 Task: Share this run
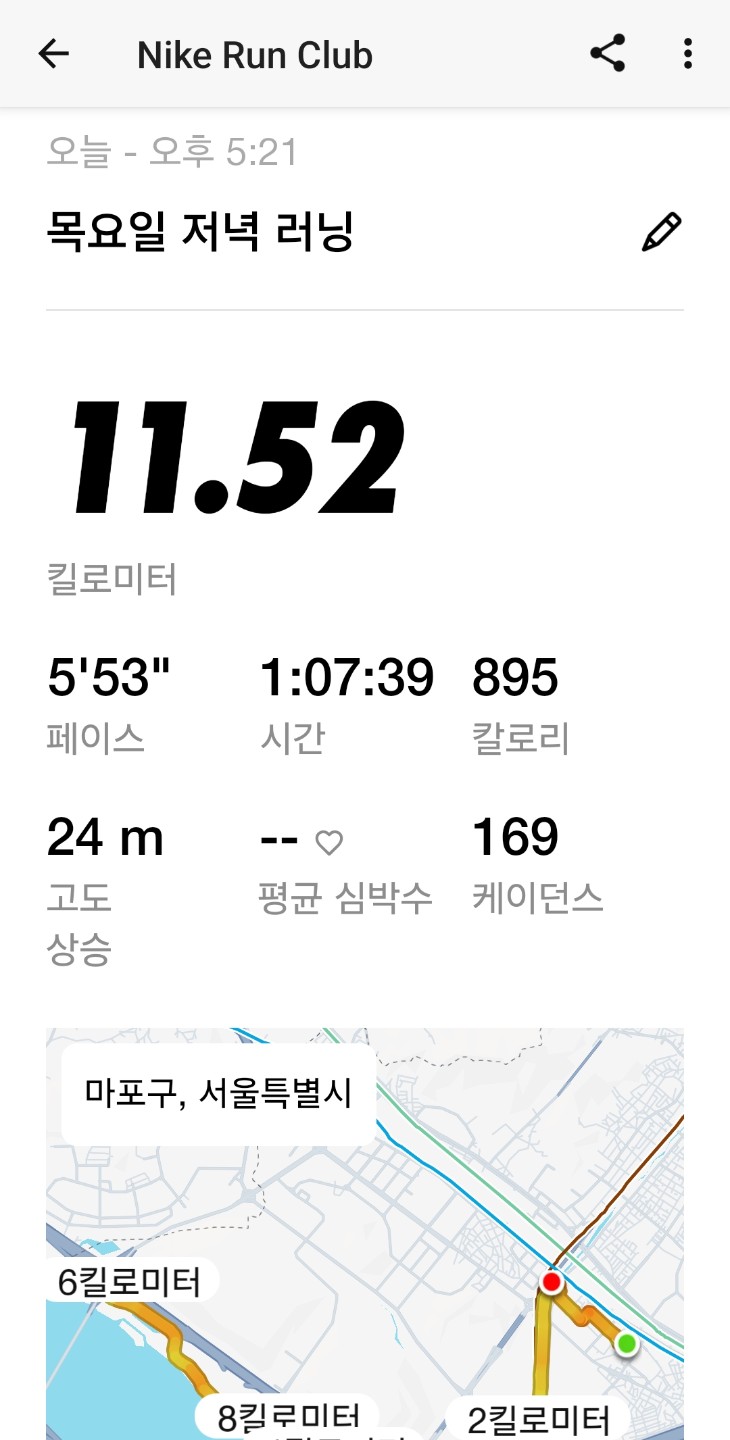pyautogui.click(x=607, y=54)
